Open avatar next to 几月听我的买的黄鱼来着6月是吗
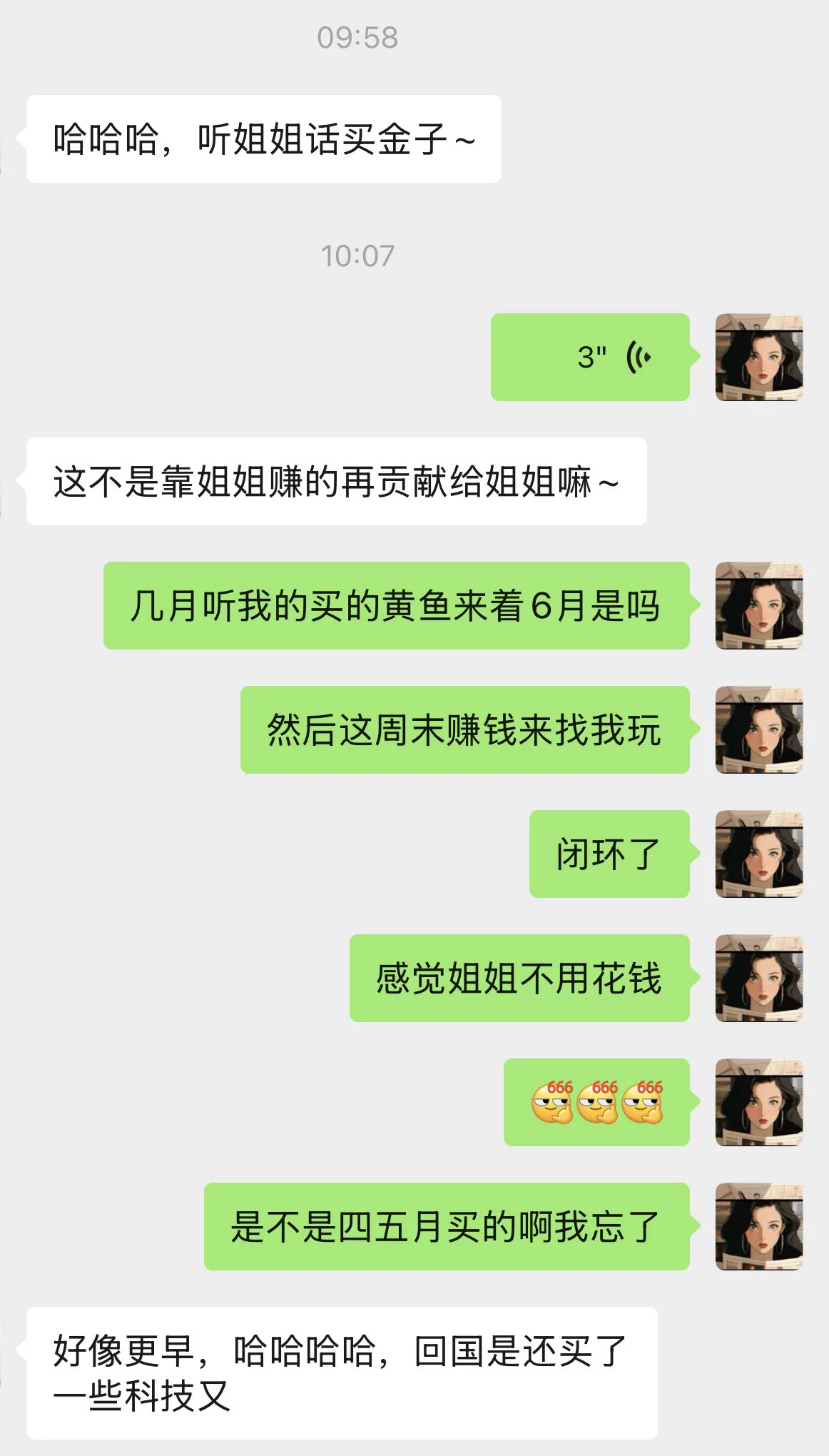This screenshot has width=829, height=1456. coord(759,605)
